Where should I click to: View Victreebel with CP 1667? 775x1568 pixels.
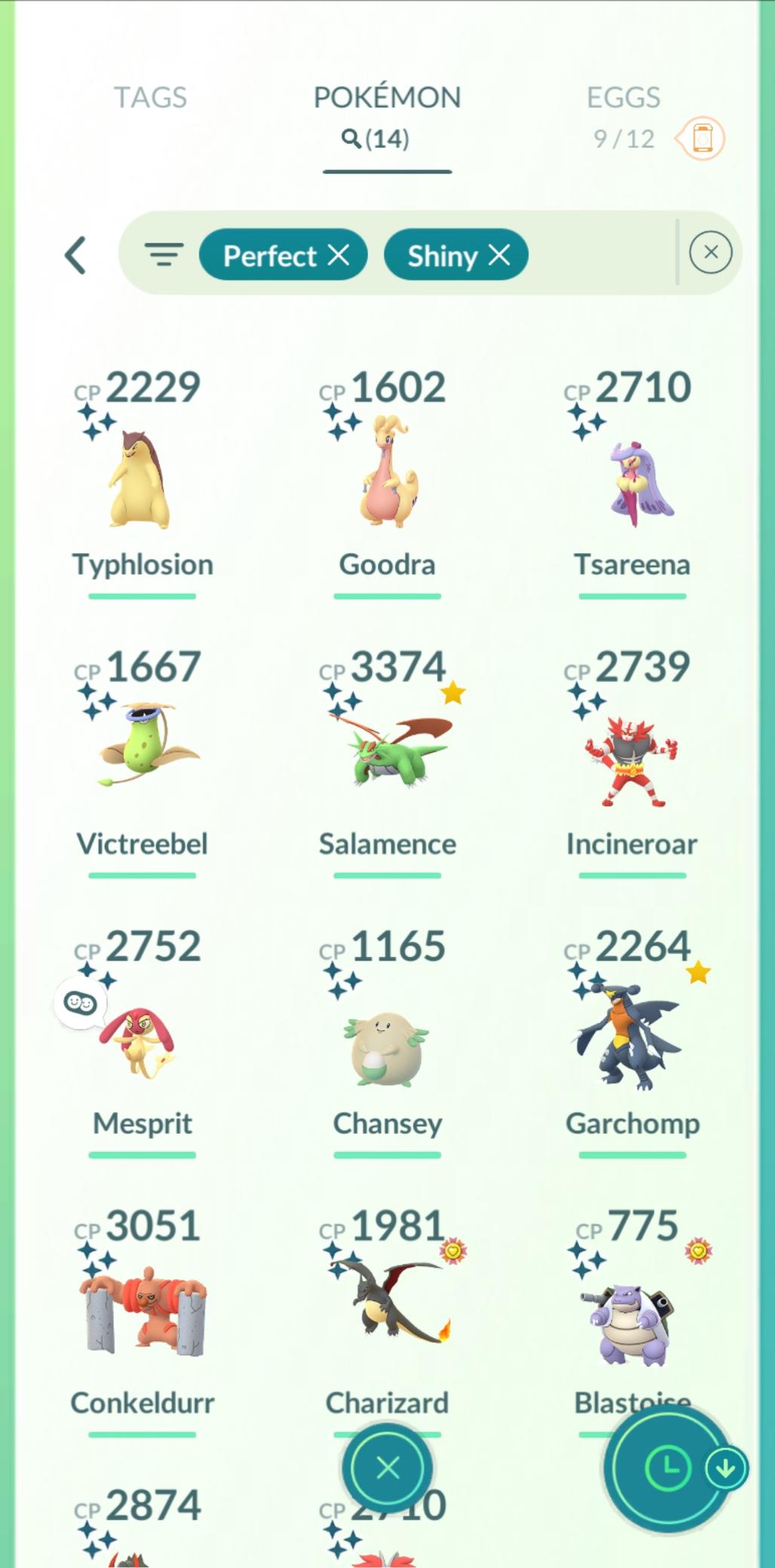(142, 753)
